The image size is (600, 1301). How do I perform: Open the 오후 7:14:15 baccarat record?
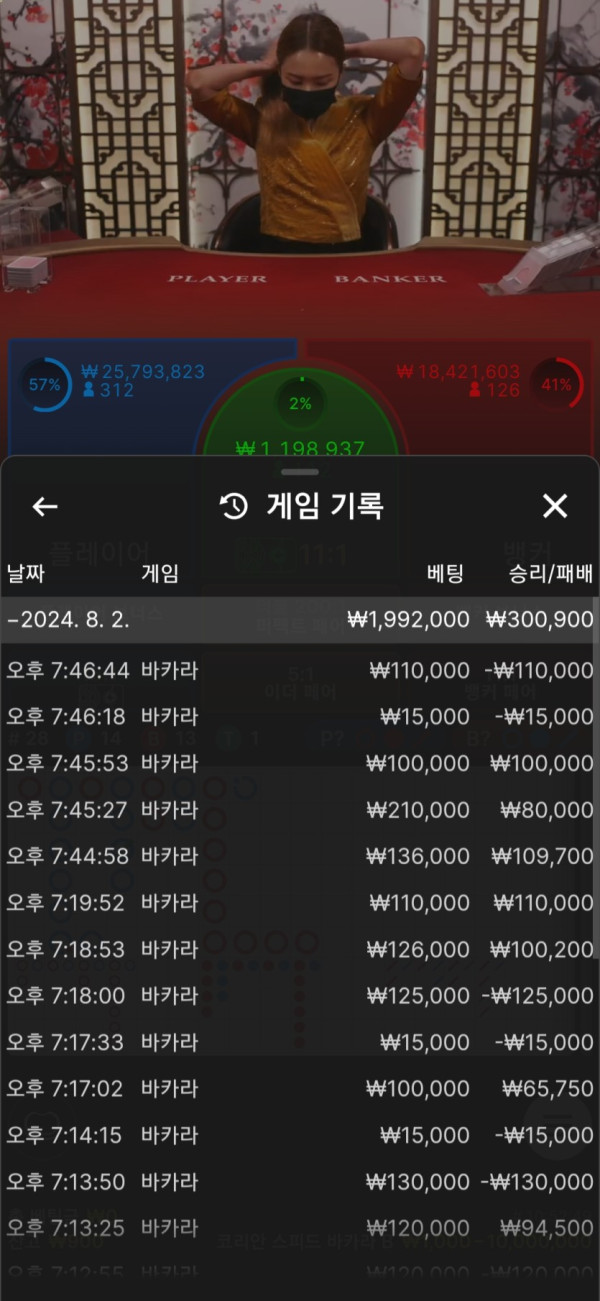(298, 1135)
